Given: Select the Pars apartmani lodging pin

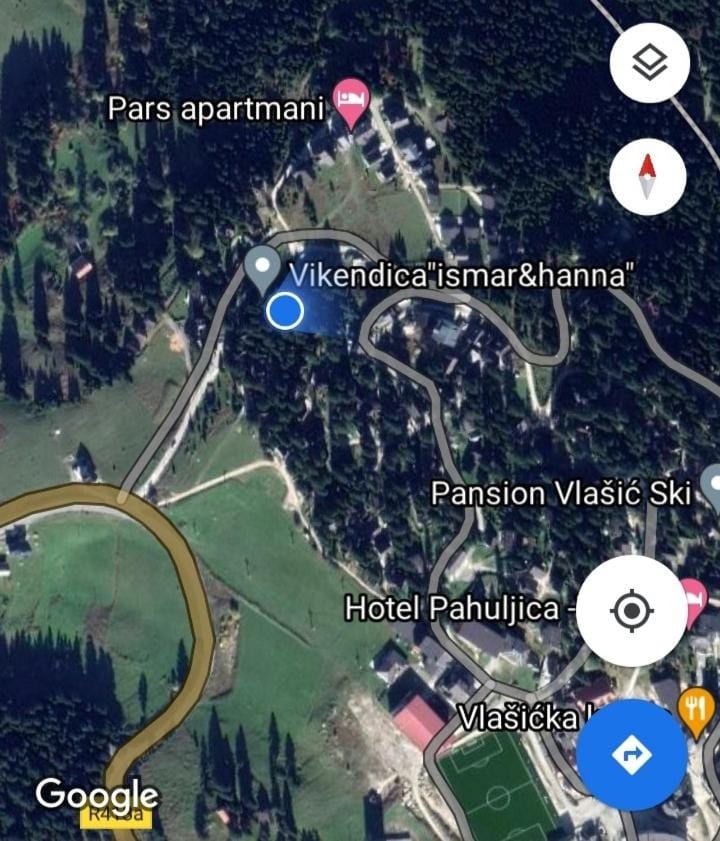Looking at the screenshot, I should (x=350, y=102).
